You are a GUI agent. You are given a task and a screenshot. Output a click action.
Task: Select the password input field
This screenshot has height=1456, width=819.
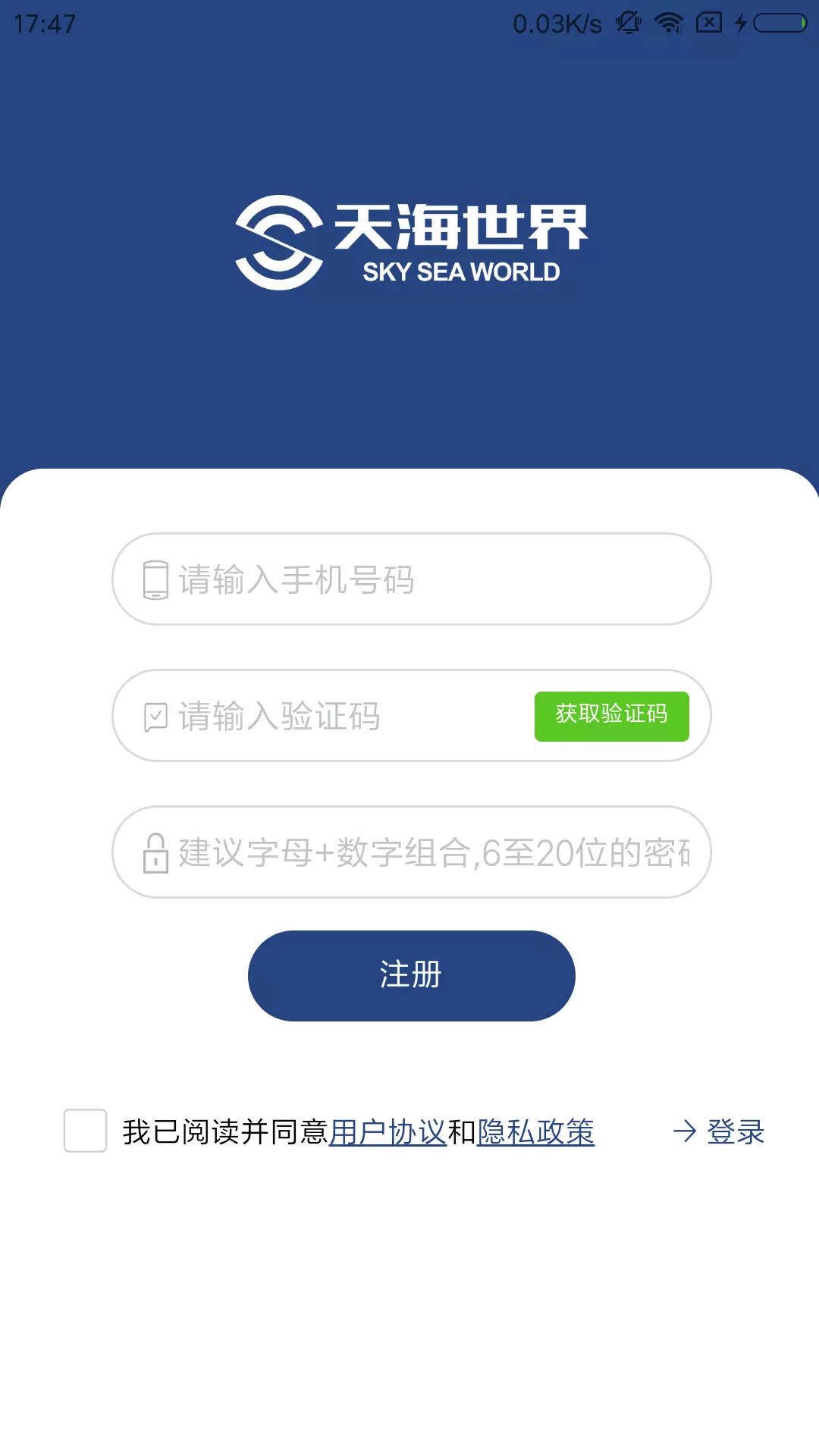point(411,852)
